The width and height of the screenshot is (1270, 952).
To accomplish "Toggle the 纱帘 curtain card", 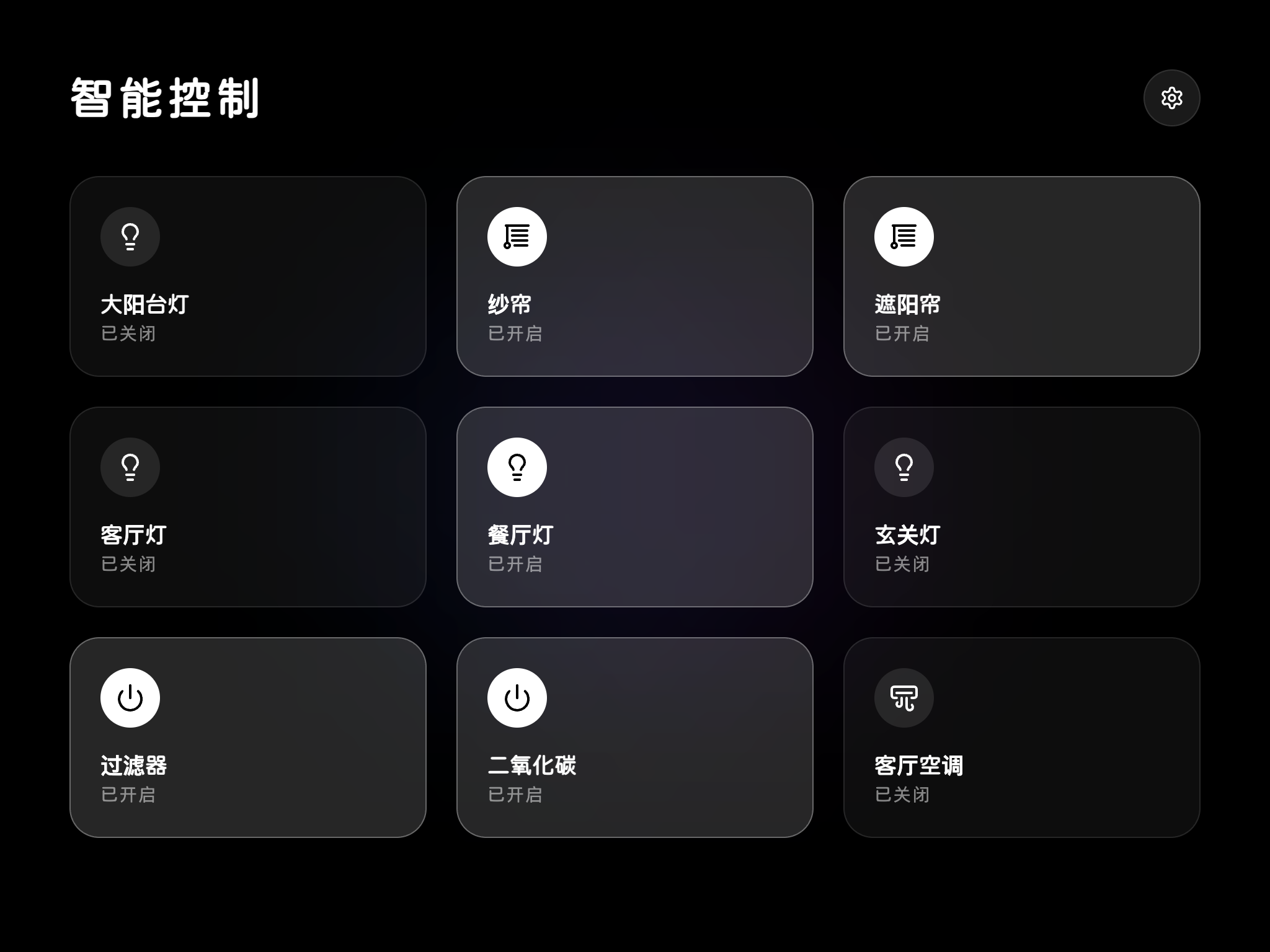I will pos(517,237).
